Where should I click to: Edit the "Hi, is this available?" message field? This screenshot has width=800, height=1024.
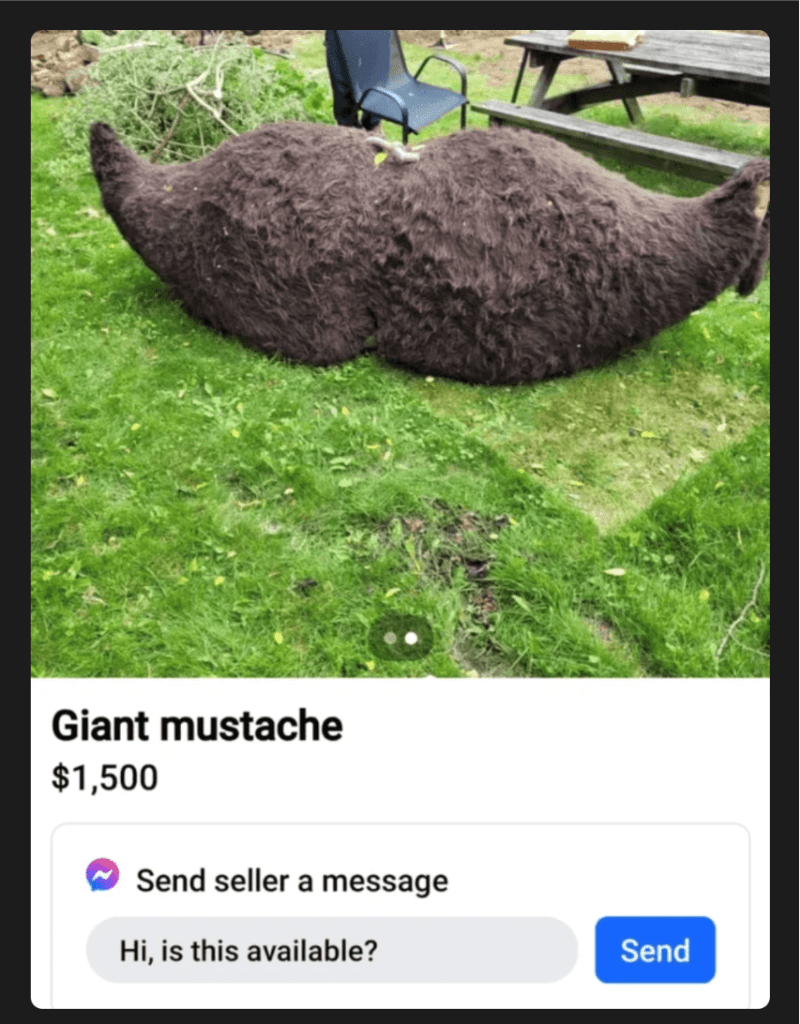pos(331,950)
